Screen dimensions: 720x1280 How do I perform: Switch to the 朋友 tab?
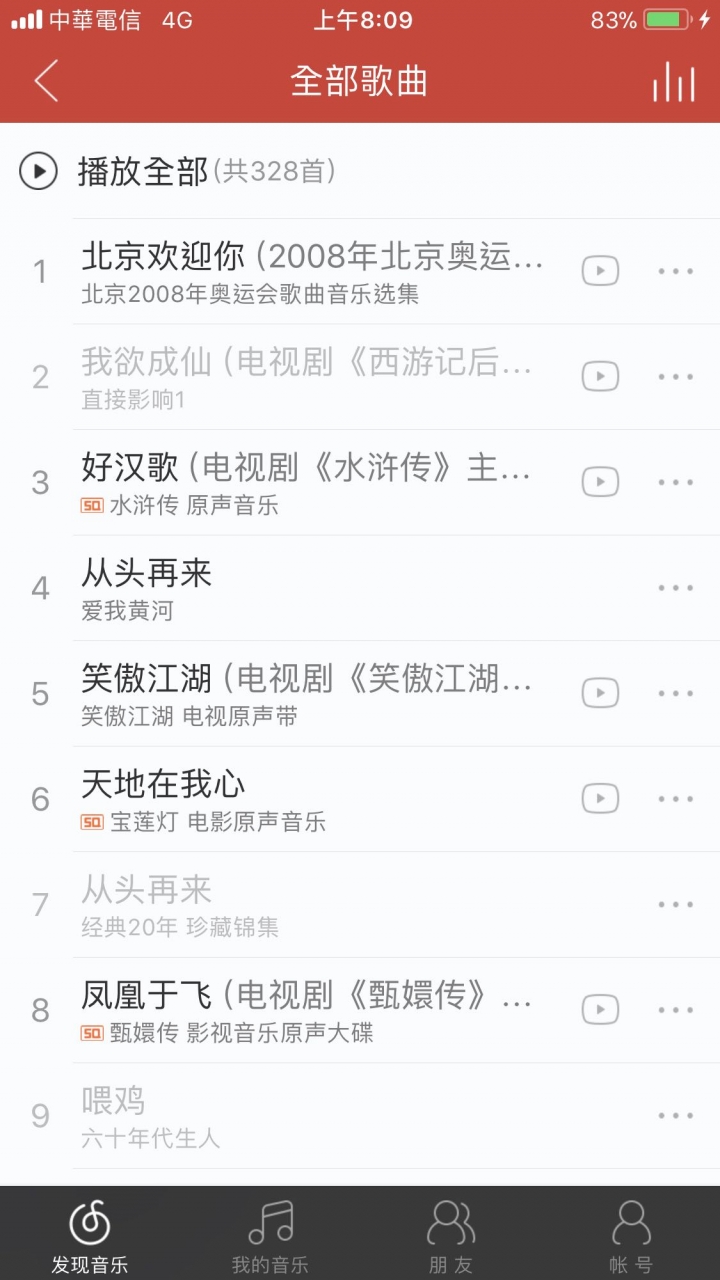450,1235
